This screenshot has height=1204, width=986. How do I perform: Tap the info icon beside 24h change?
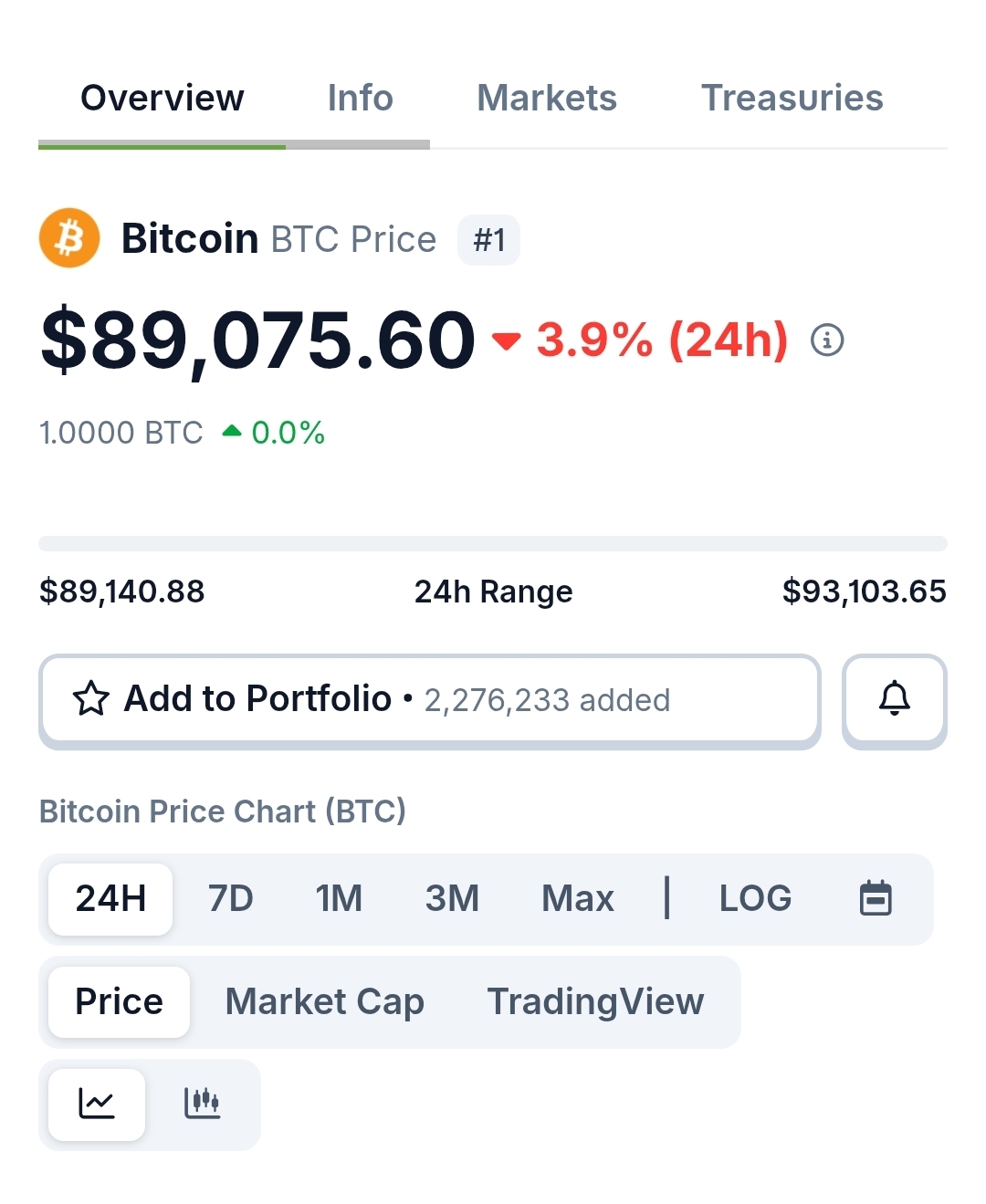tap(827, 340)
